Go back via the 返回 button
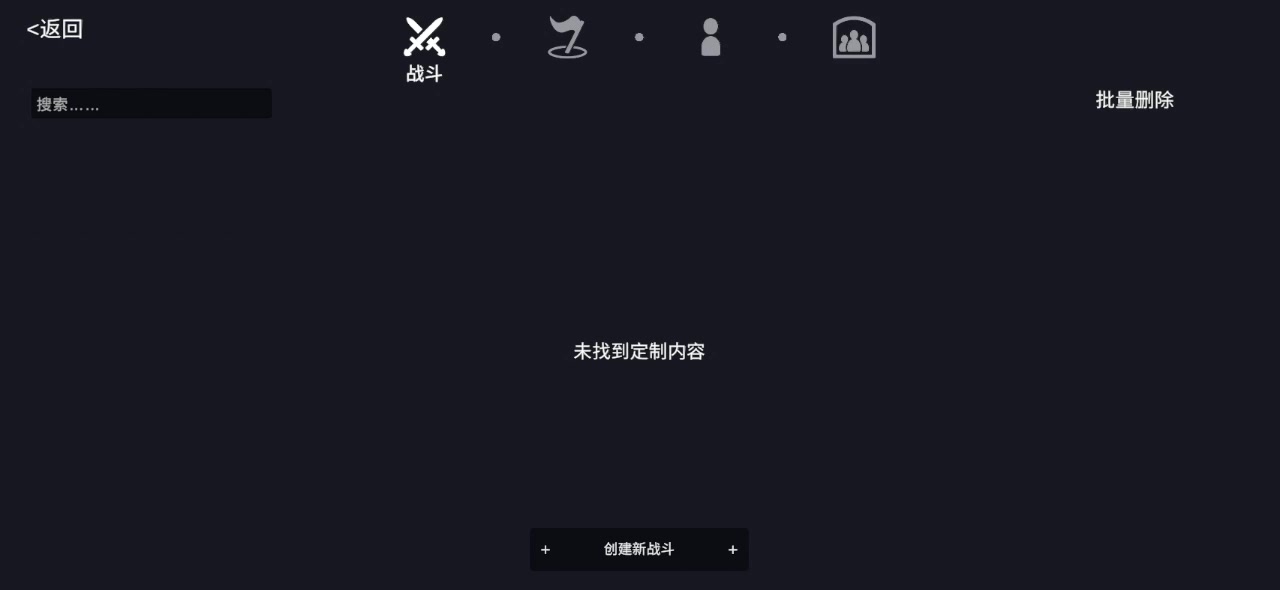The width and height of the screenshot is (1280, 590). (55, 29)
